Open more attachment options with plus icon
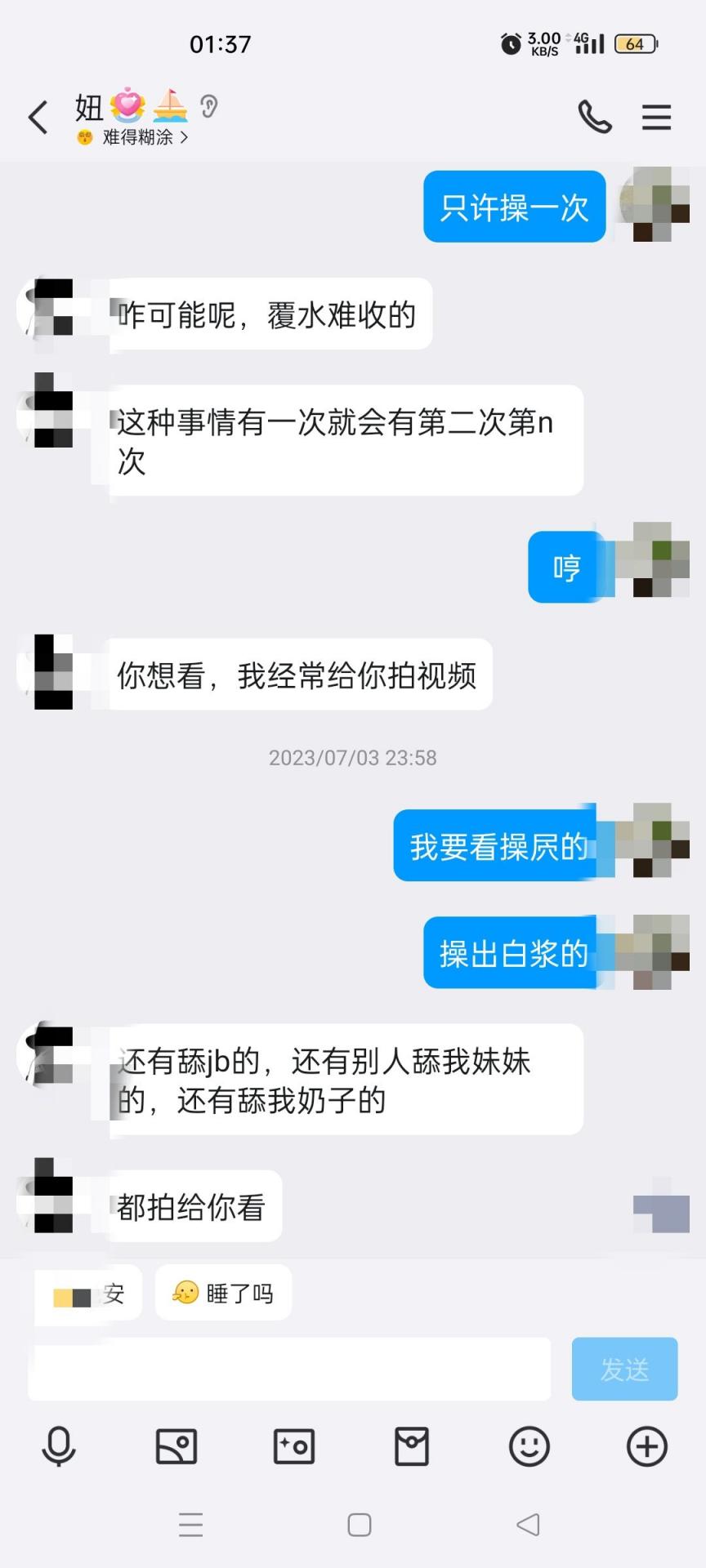The image size is (706, 1568). tap(647, 1446)
